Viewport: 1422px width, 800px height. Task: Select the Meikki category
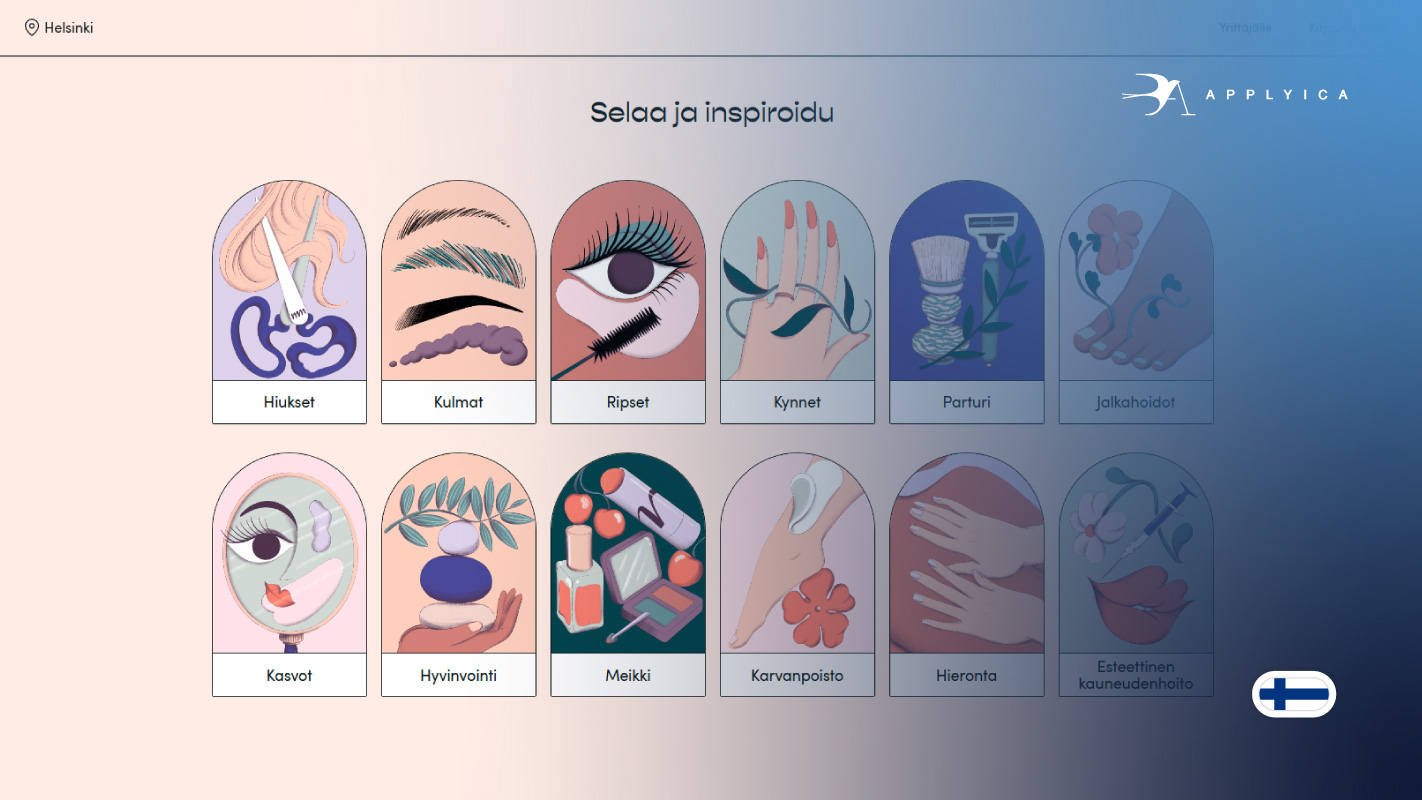point(628,574)
